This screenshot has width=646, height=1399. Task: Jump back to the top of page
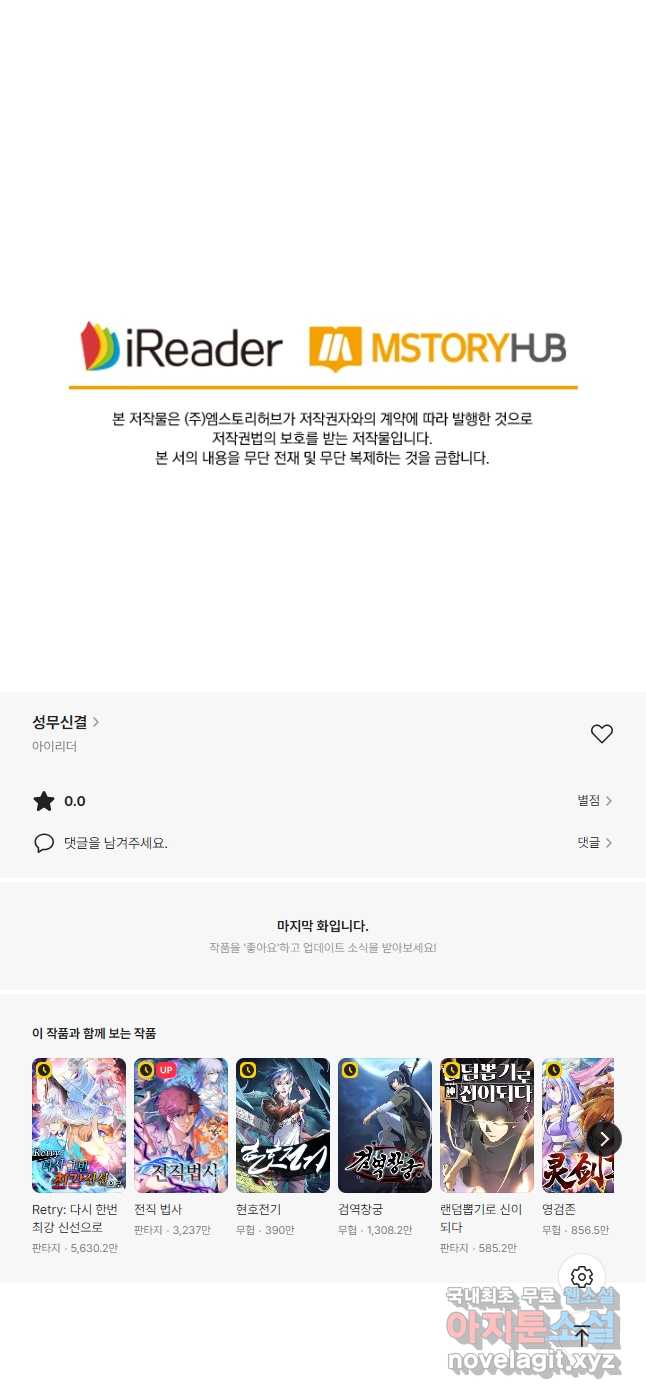point(582,1336)
